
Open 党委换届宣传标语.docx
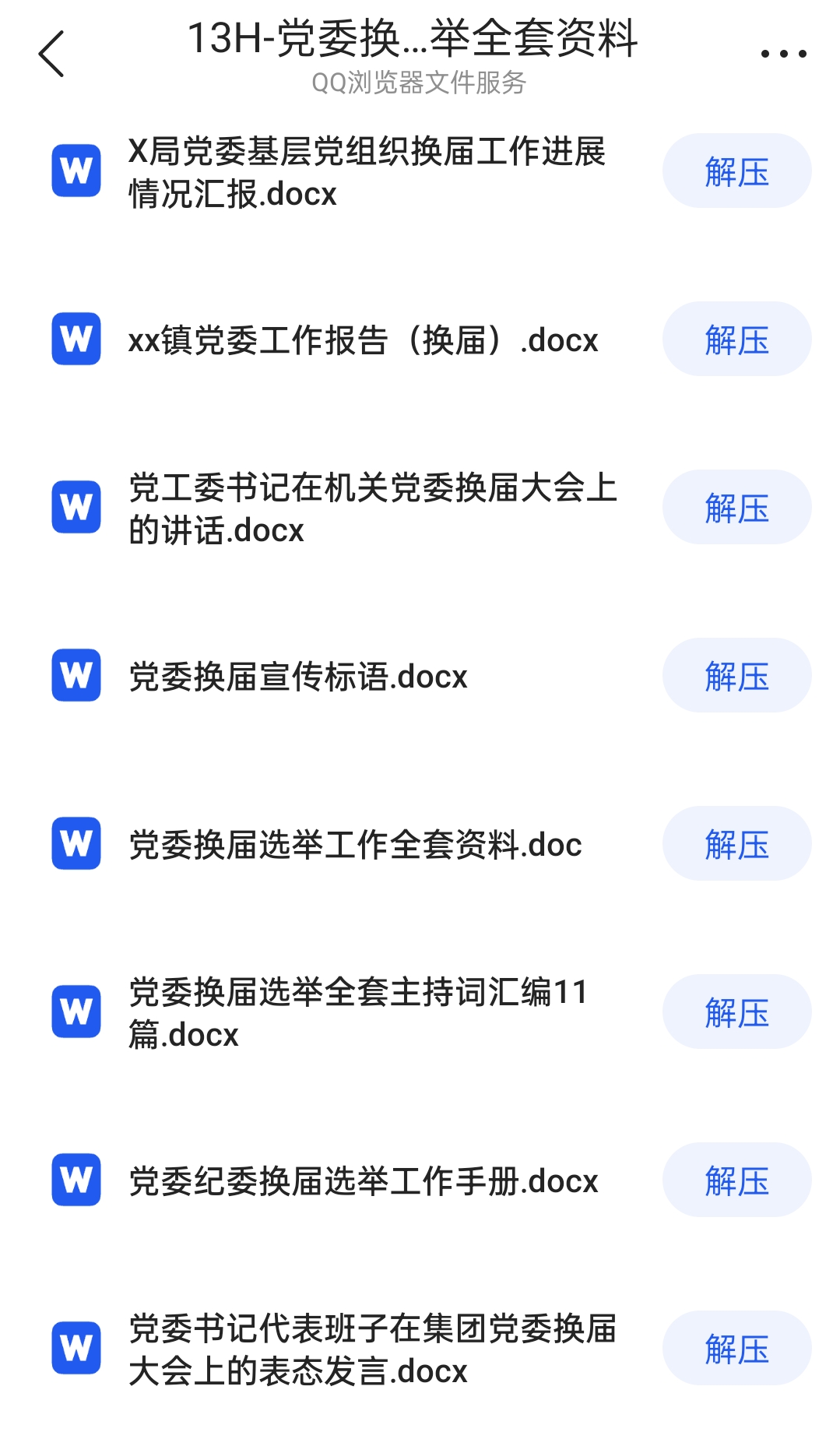coord(297,677)
